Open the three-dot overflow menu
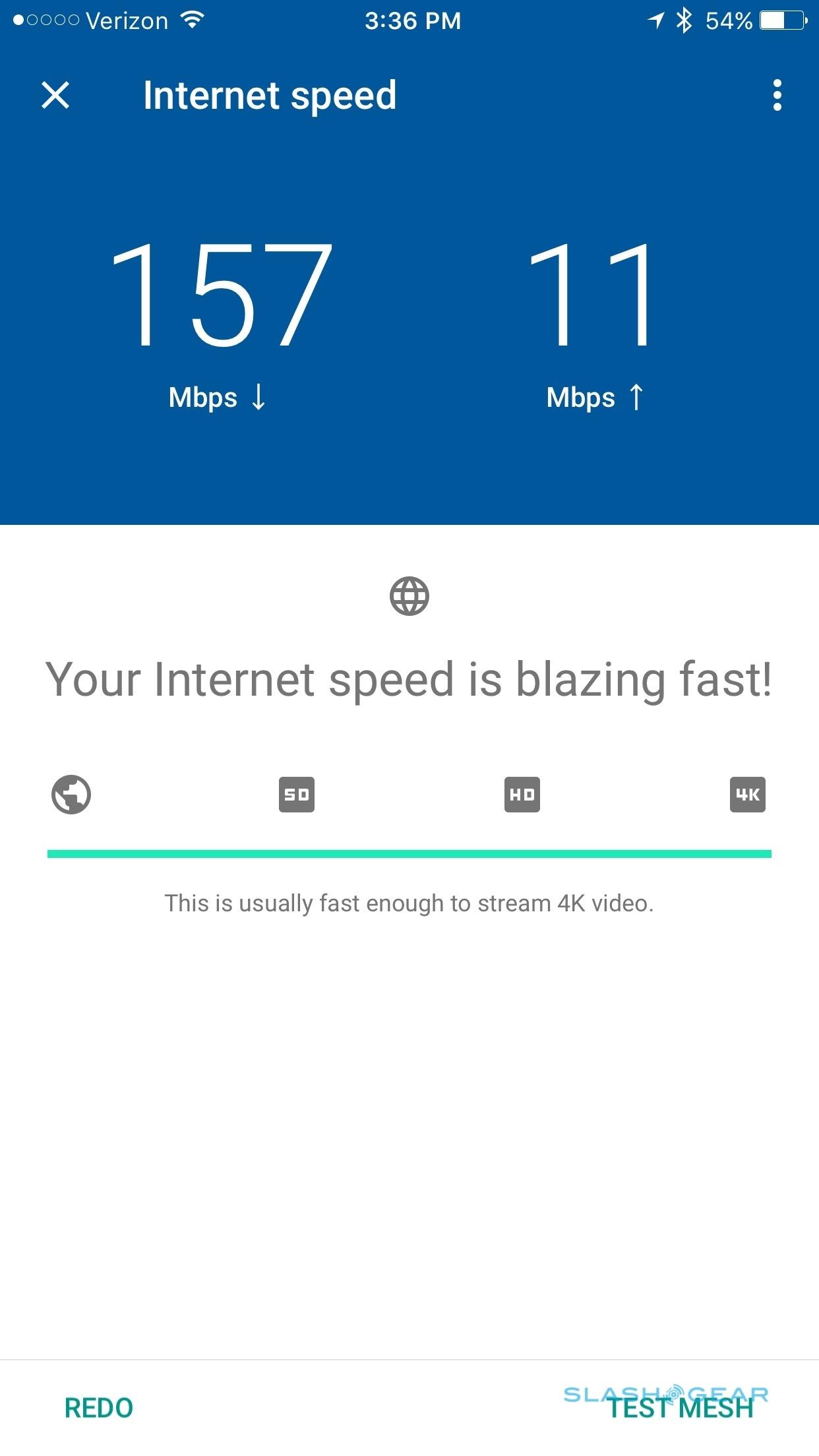Image resolution: width=819 pixels, height=1456 pixels. 777,95
